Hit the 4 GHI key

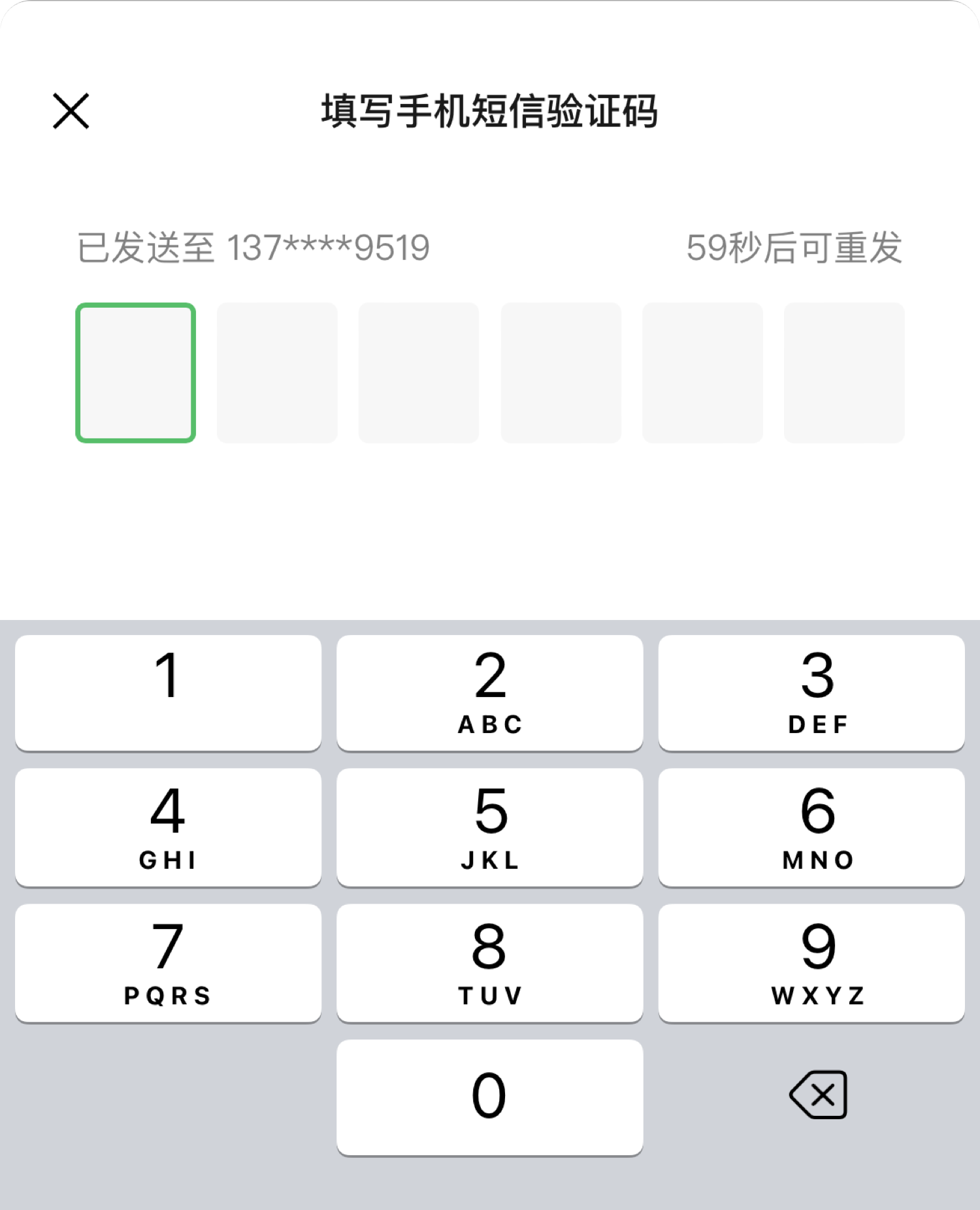(x=168, y=827)
